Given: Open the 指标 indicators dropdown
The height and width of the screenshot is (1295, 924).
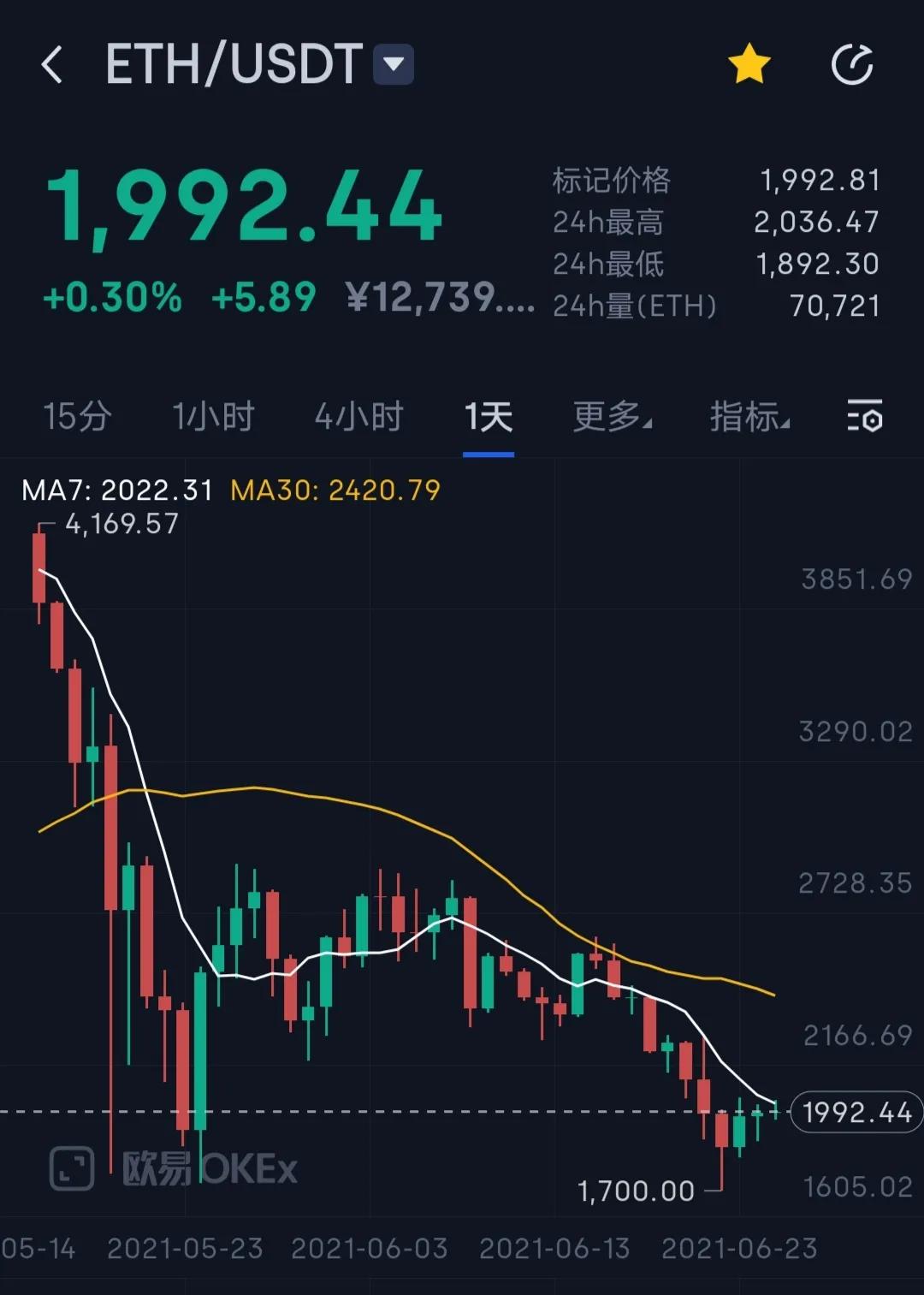Looking at the screenshot, I should (x=749, y=417).
